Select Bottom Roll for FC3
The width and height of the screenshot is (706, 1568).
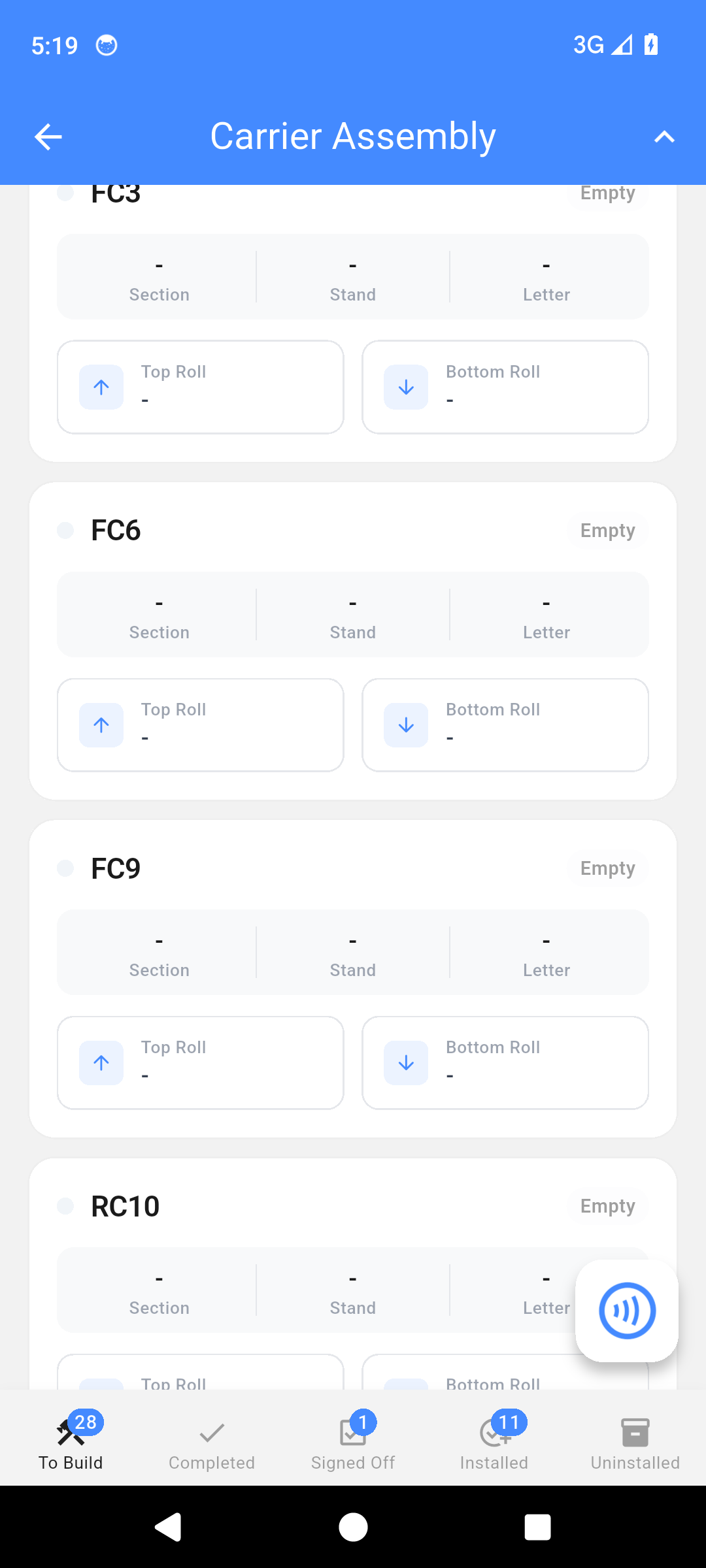coord(505,387)
